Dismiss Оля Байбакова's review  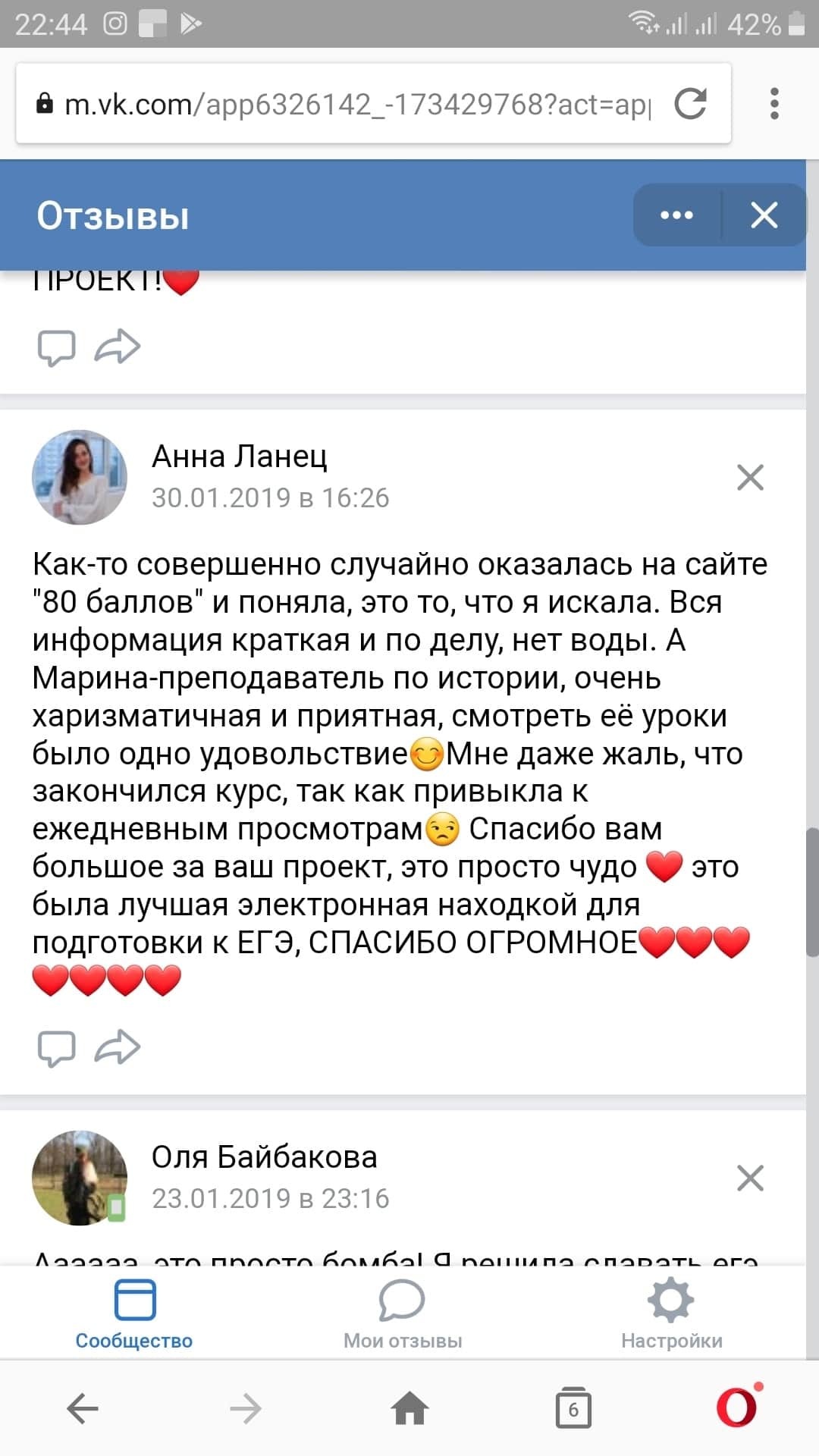click(x=750, y=1178)
